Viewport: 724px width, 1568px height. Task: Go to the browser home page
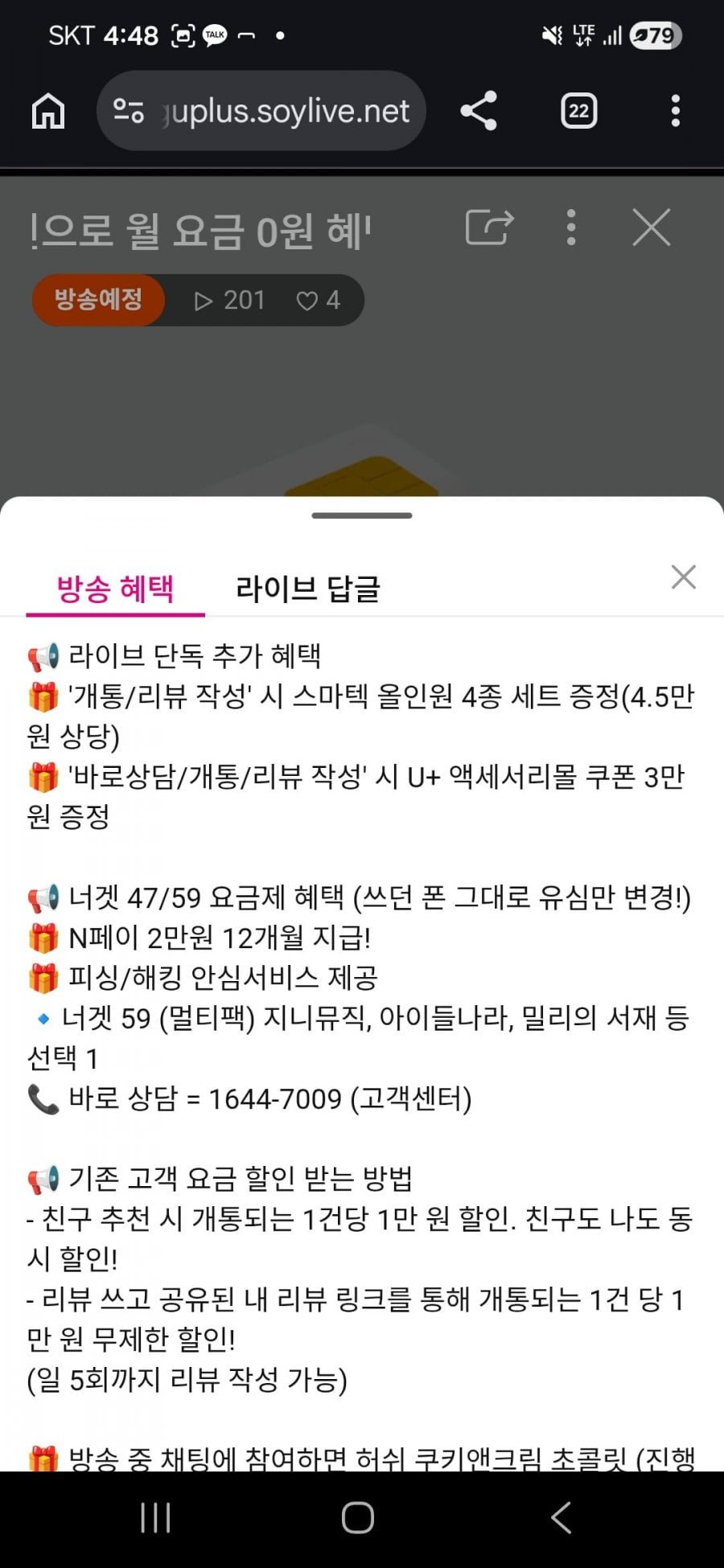click(x=48, y=111)
